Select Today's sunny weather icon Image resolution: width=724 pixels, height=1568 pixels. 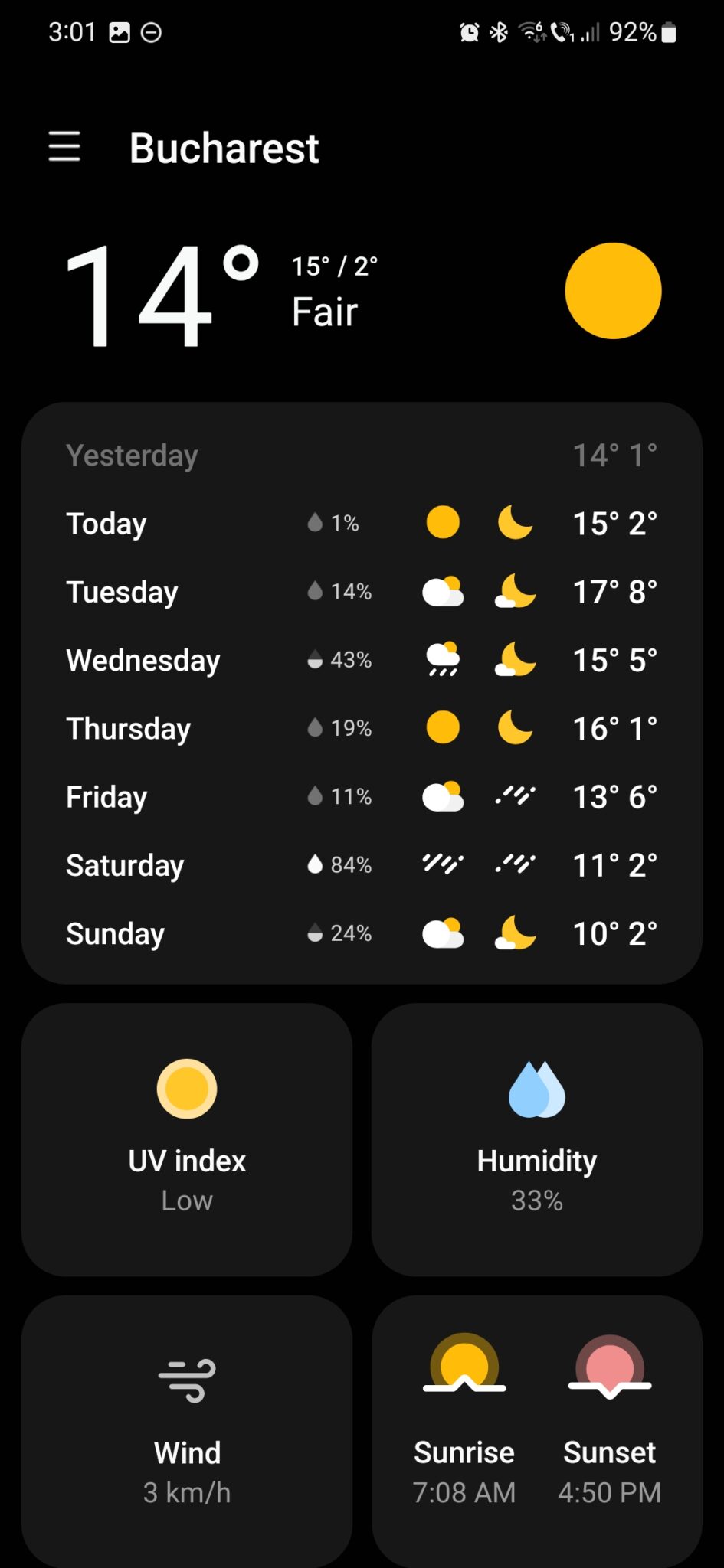click(443, 523)
